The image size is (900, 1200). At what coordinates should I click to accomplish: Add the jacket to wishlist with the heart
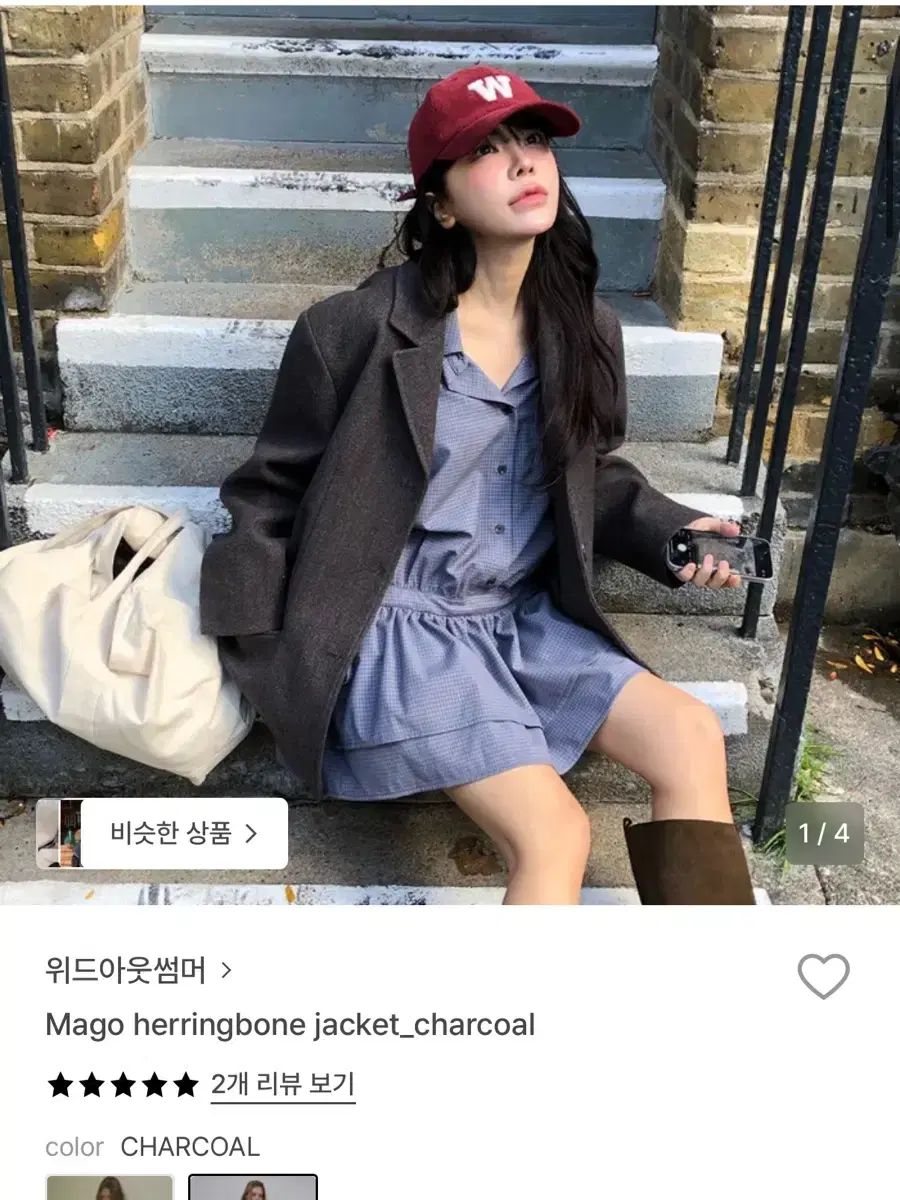pos(823,976)
